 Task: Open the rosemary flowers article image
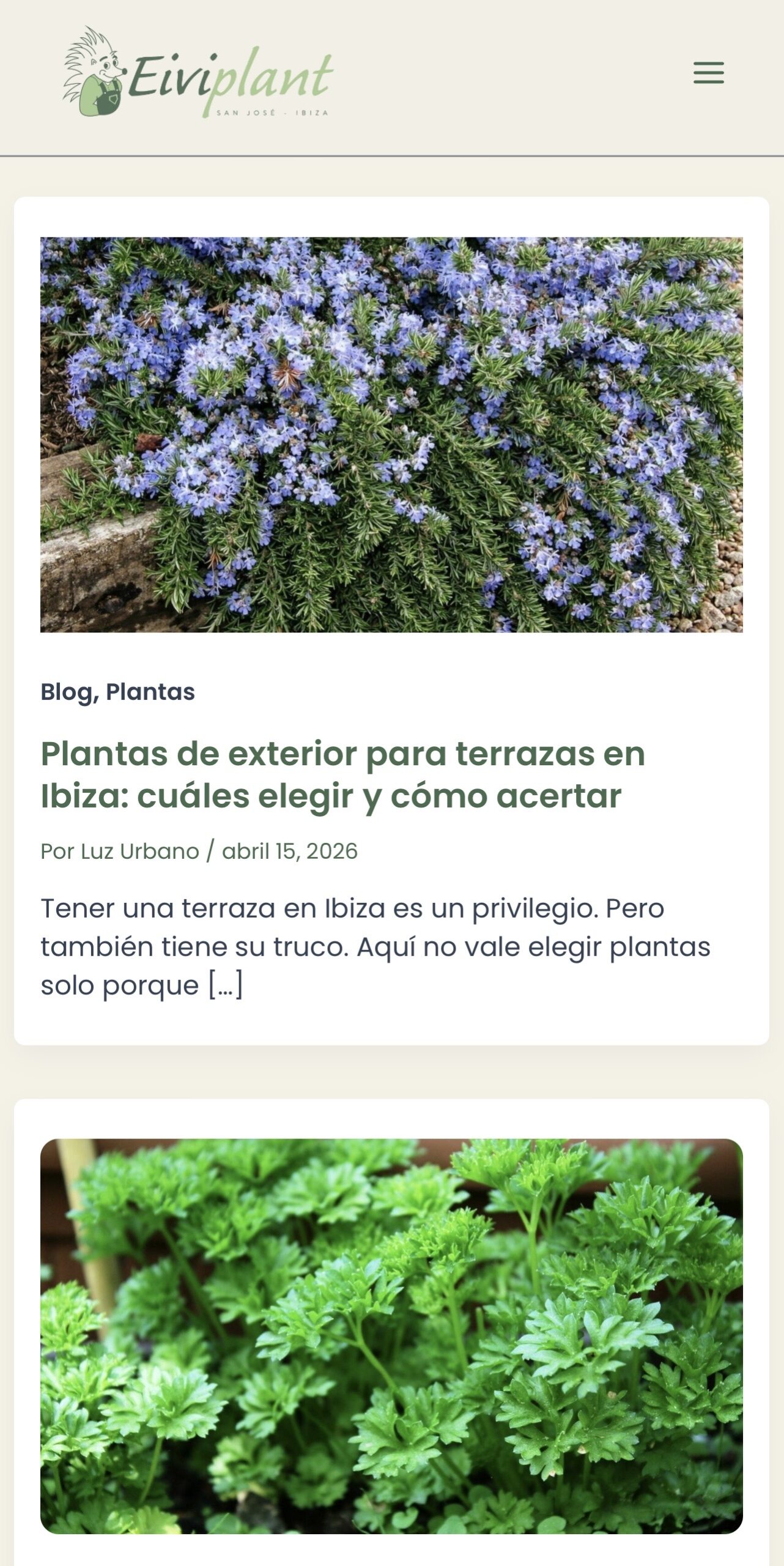[x=391, y=434]
